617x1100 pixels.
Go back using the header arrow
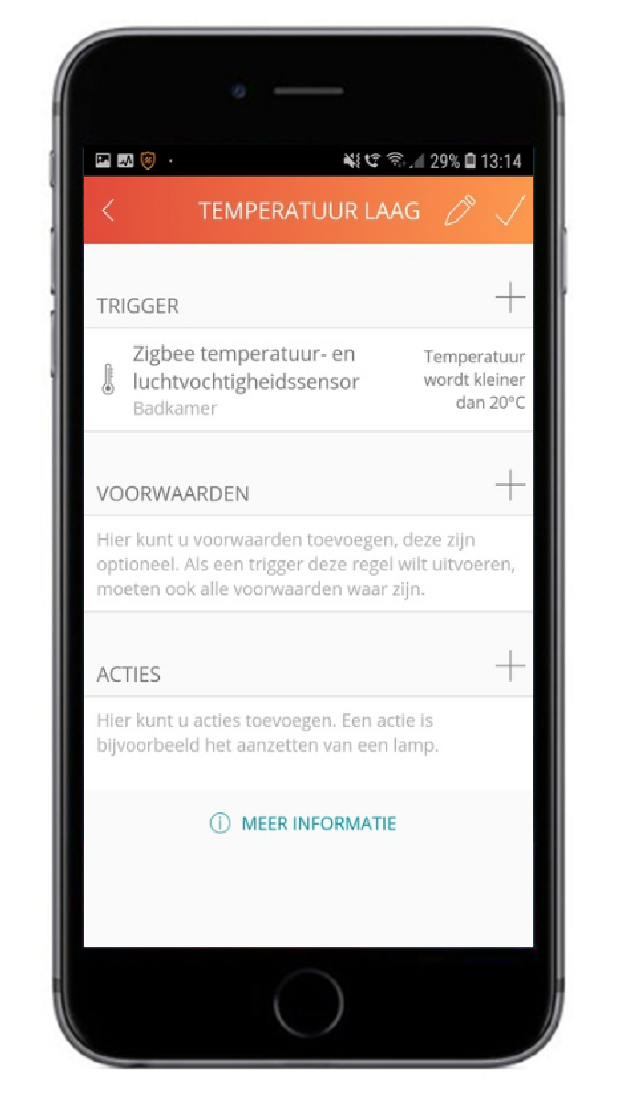click(x=109, y=211)
